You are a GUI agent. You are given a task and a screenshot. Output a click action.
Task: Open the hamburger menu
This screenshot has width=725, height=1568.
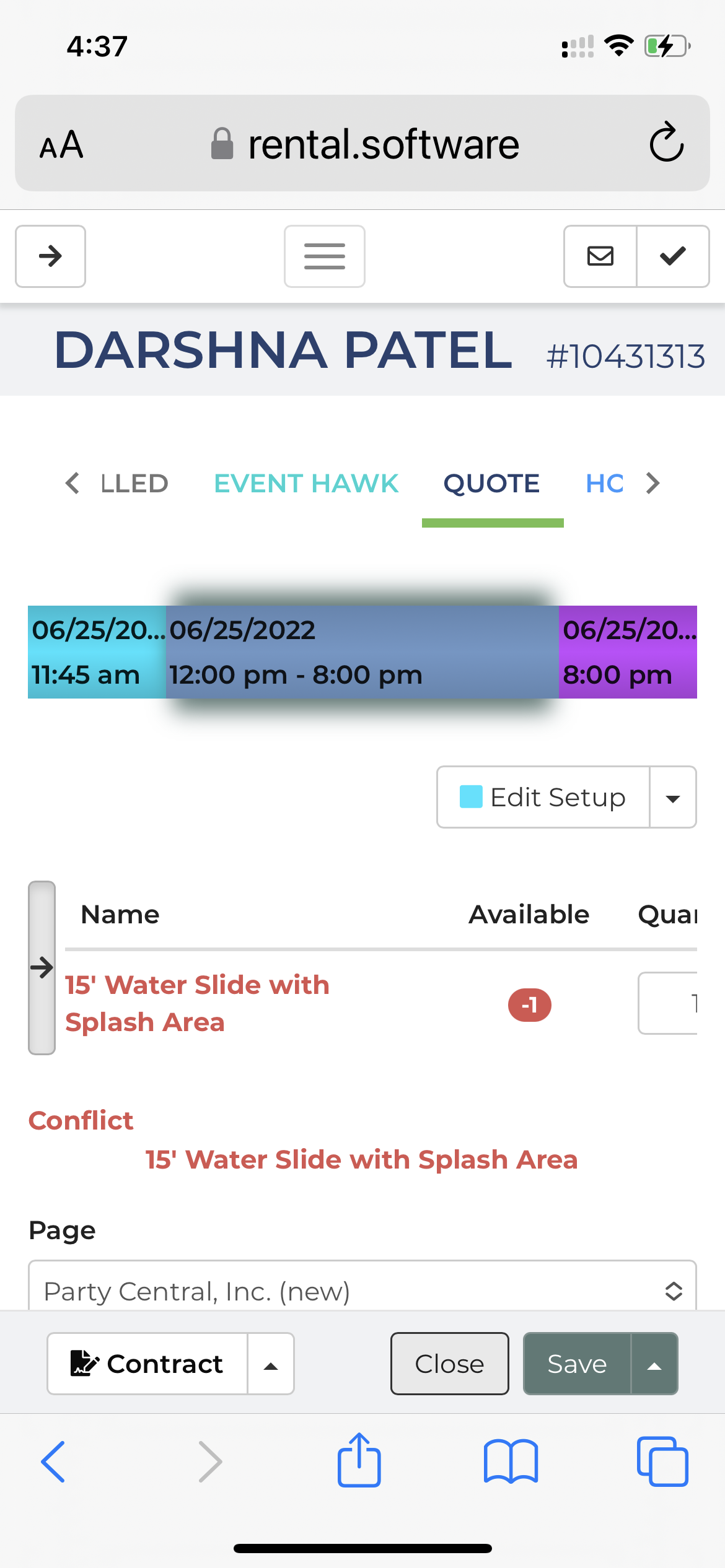pyautogui.click(x=324, y=256)
